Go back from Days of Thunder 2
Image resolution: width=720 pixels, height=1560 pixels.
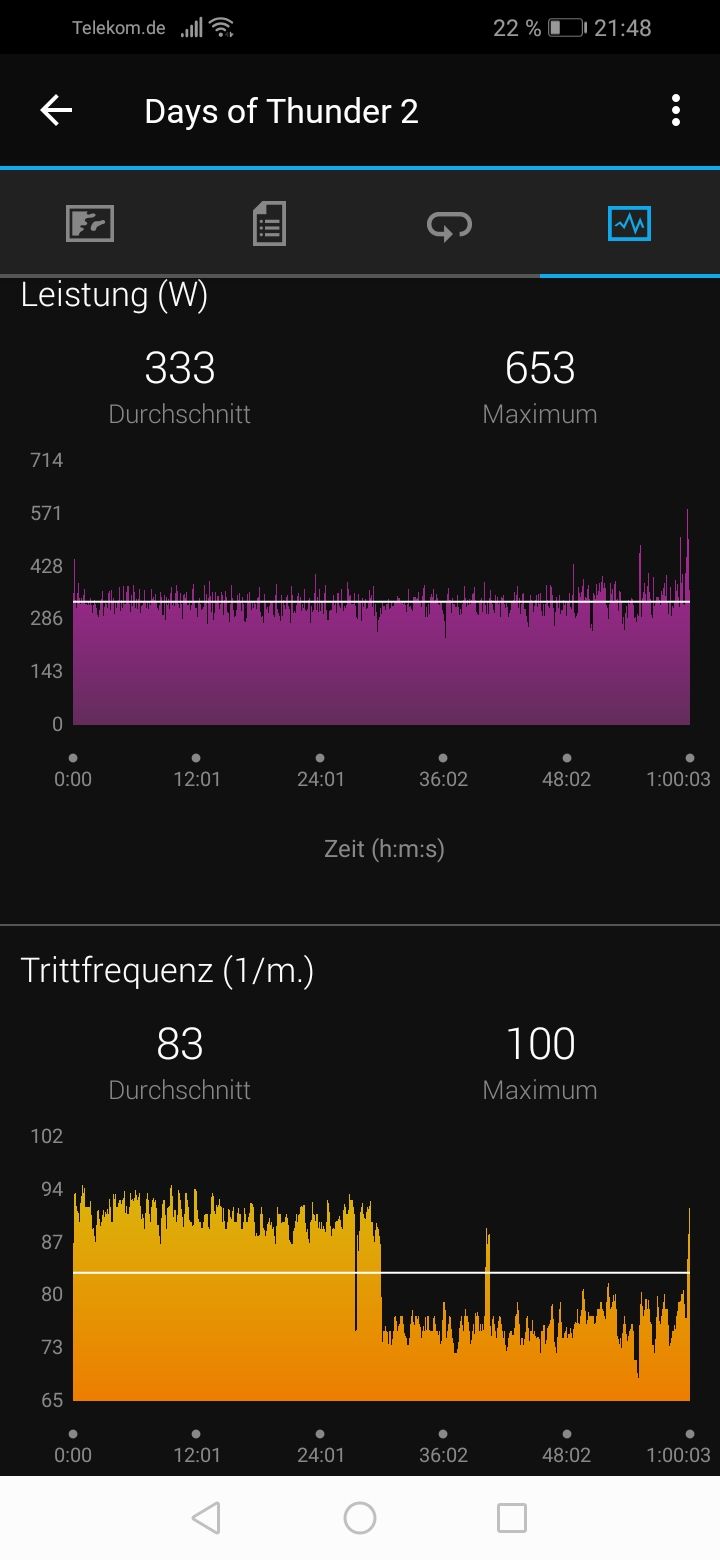(x=56, y=111)
